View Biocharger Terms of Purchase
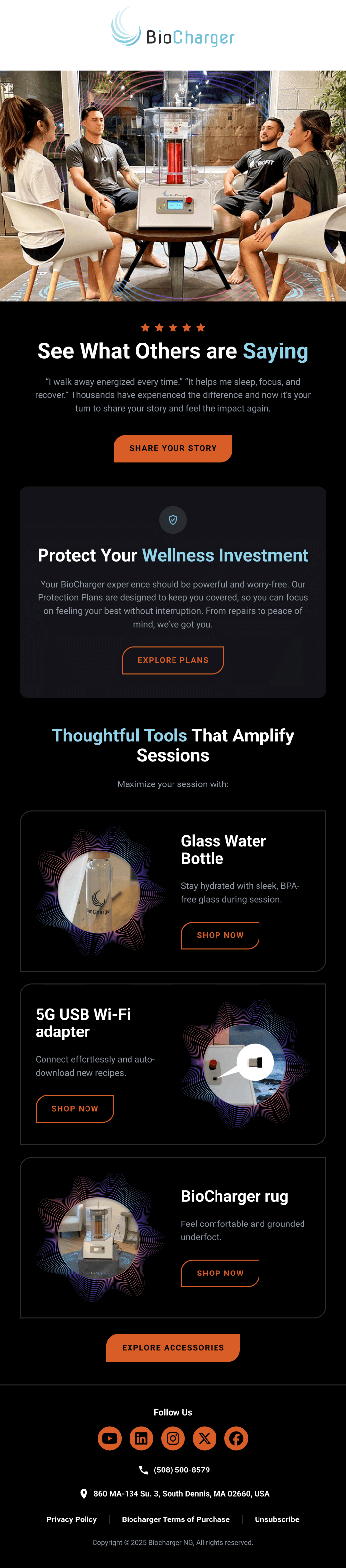The image size is (346, 1568). coord(176,1519)
